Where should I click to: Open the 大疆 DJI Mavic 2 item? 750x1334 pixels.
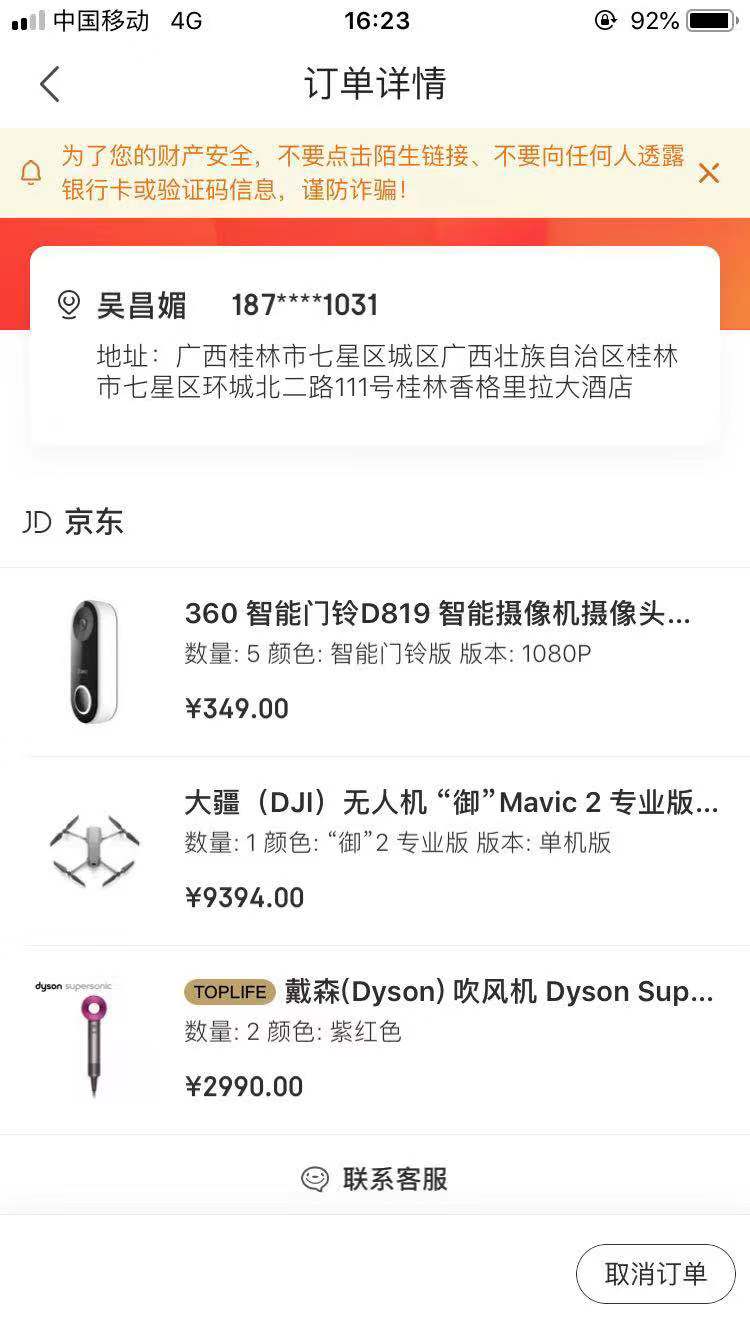(450, 802)
